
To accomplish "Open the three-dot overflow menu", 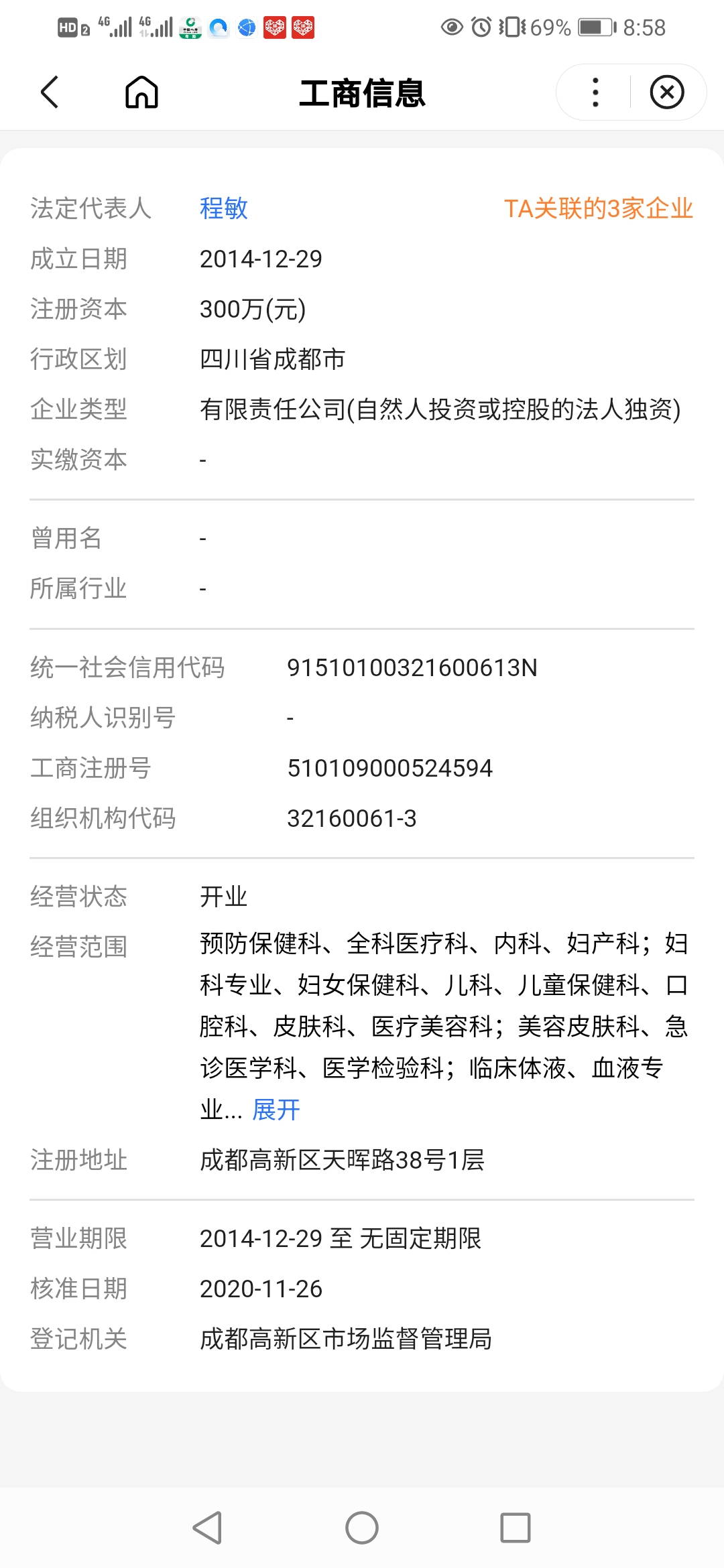I will (x=595, y=92).
